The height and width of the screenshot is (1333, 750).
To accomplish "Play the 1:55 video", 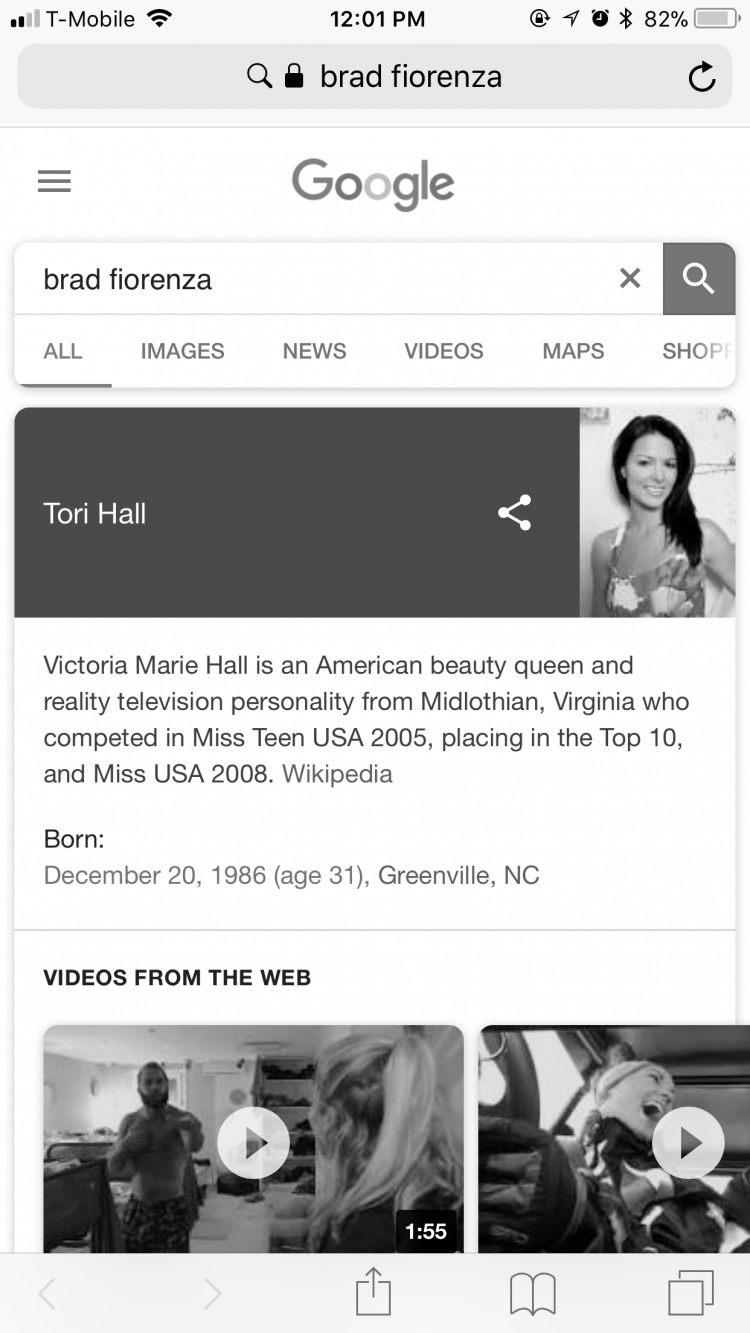I will [253, 1141].
